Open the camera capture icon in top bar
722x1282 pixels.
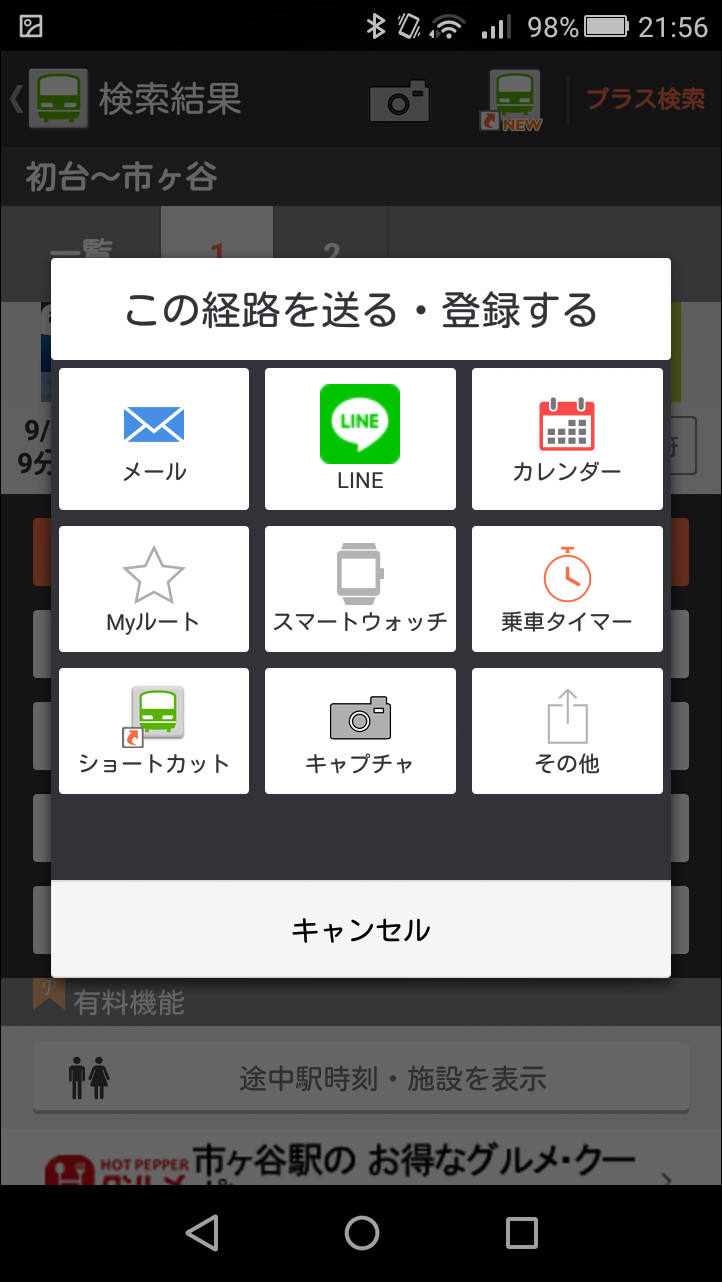pos(399,100)
